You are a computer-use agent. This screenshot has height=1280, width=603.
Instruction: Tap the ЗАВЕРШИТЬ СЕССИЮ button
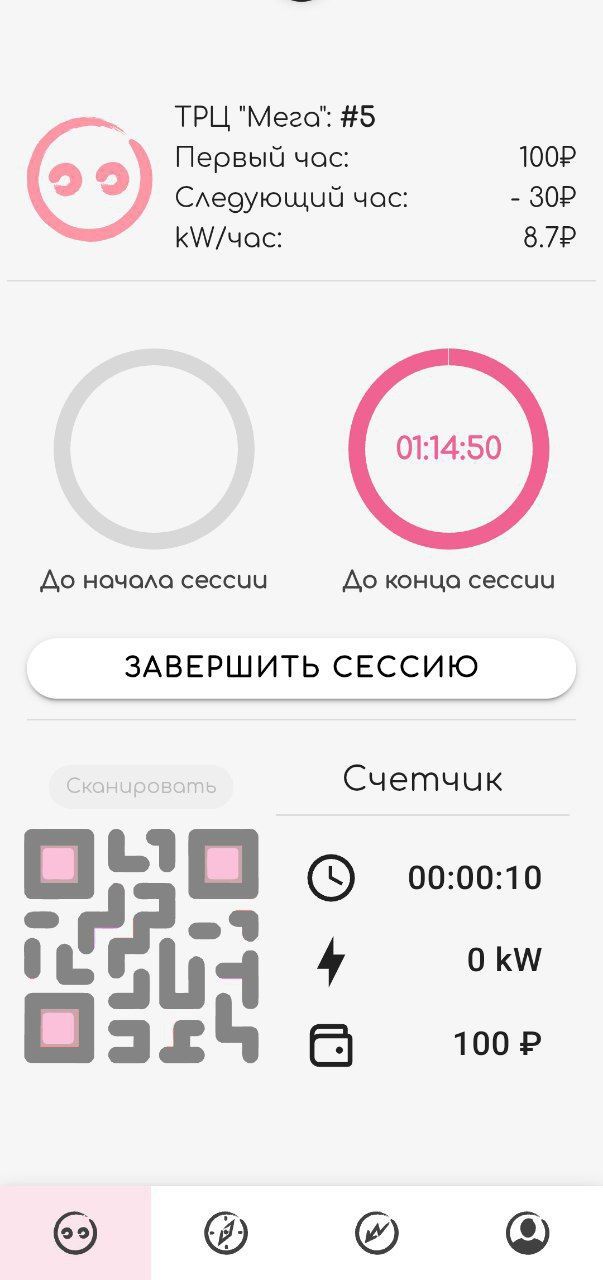[x=301, y=668]
